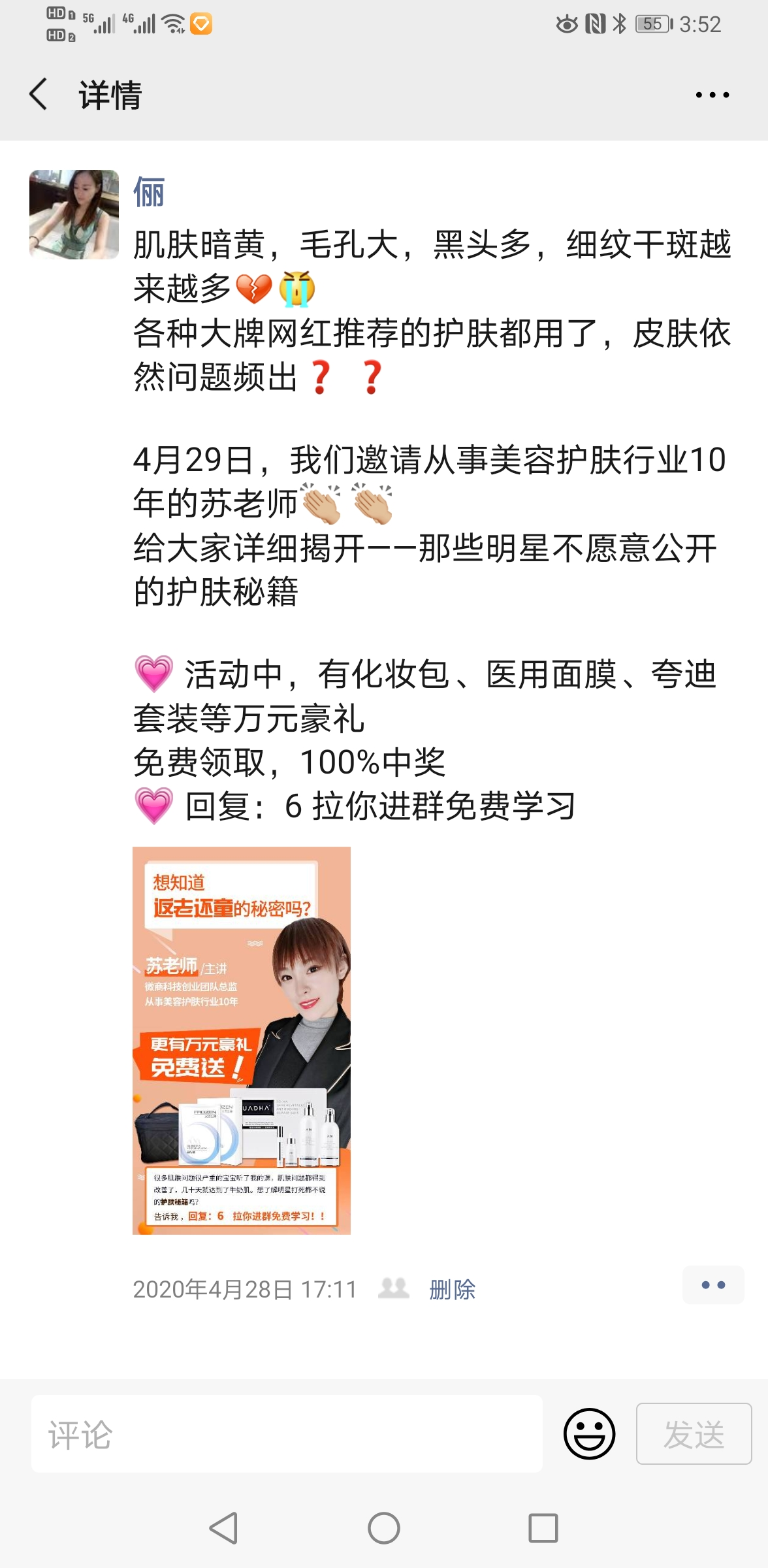
Task: Delete this post via 删除
Action: pos(452,1289)
